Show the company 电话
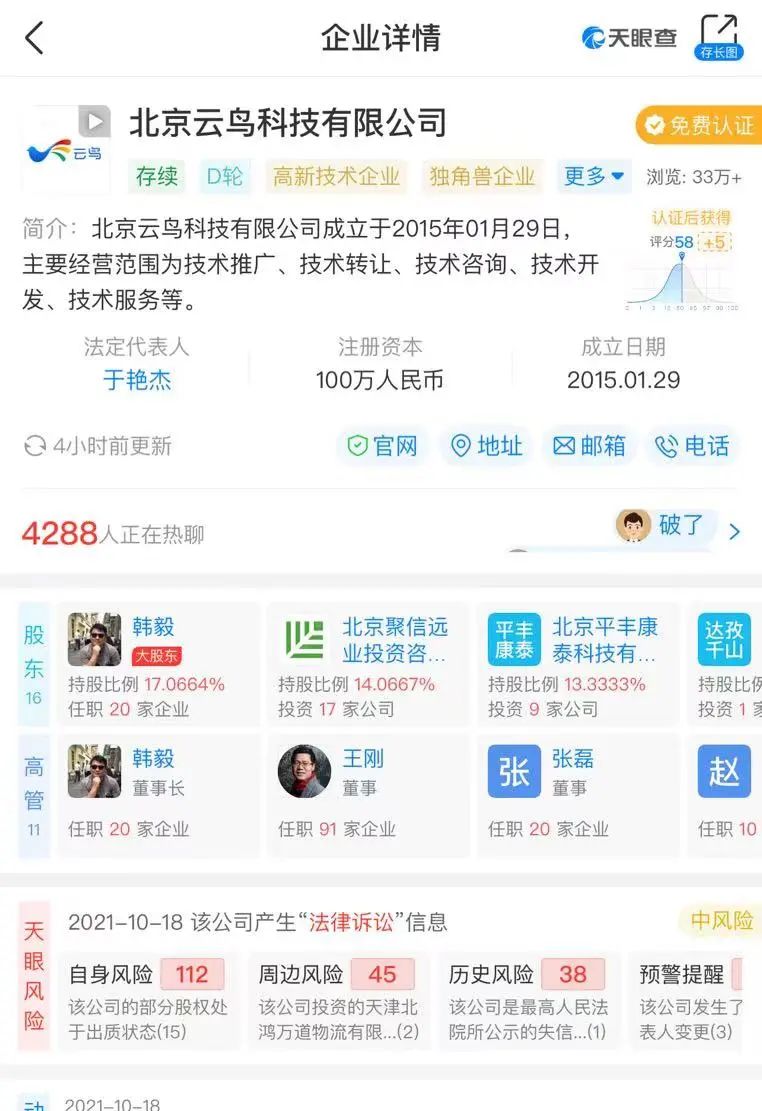 click(x=692, y=446)
